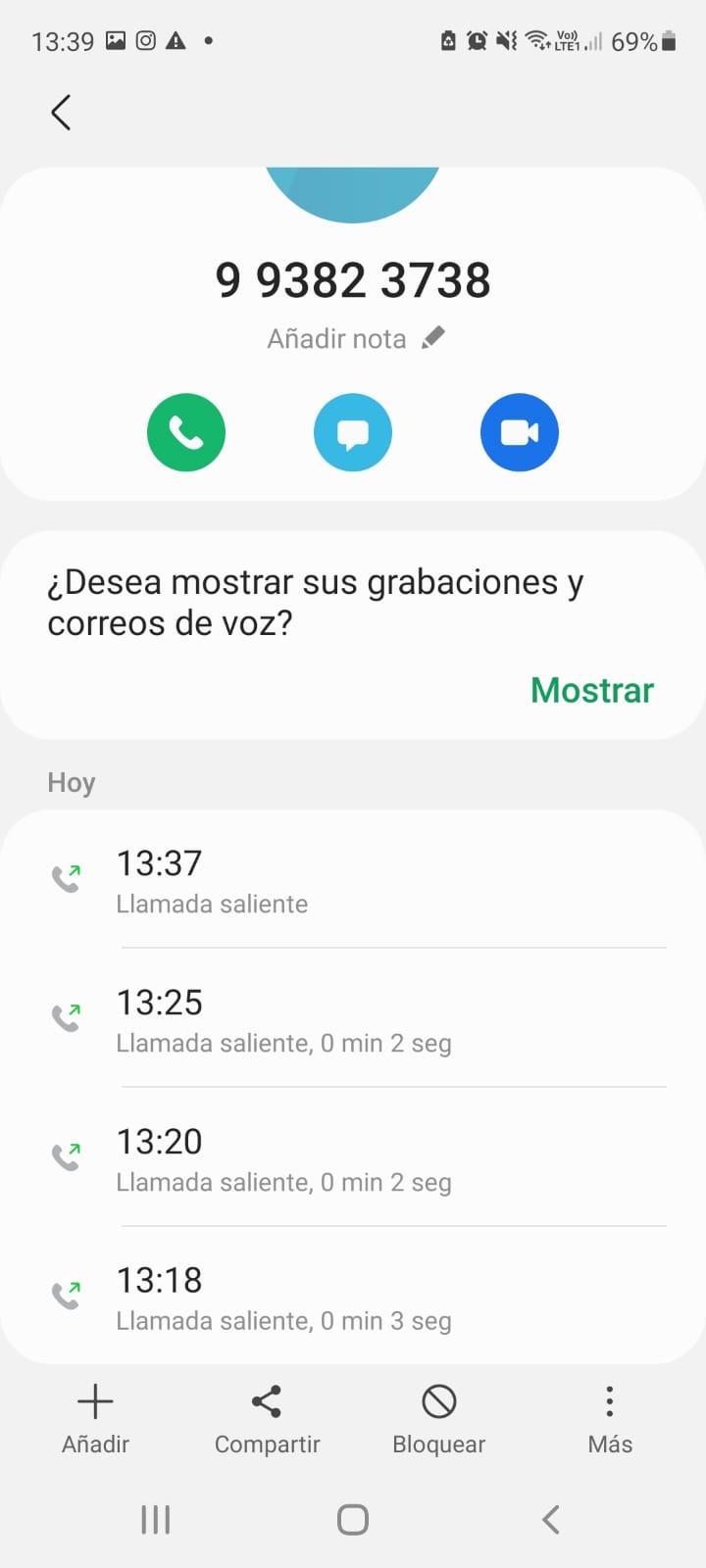Go back using the top arrow
The height and width of the screenshot is (1568, 706).
[61, 113]
